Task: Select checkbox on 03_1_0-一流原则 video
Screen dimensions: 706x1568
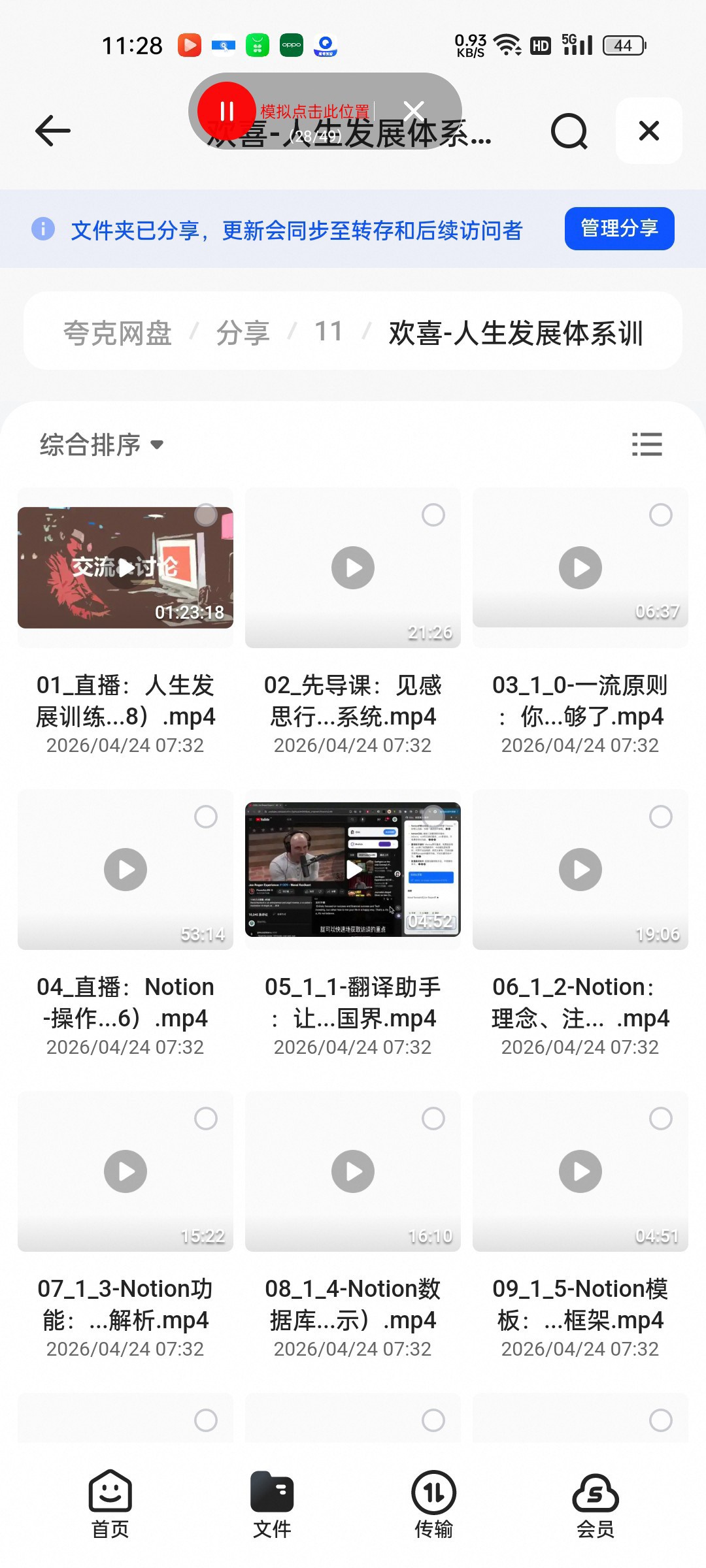Action: coord(661,515)
